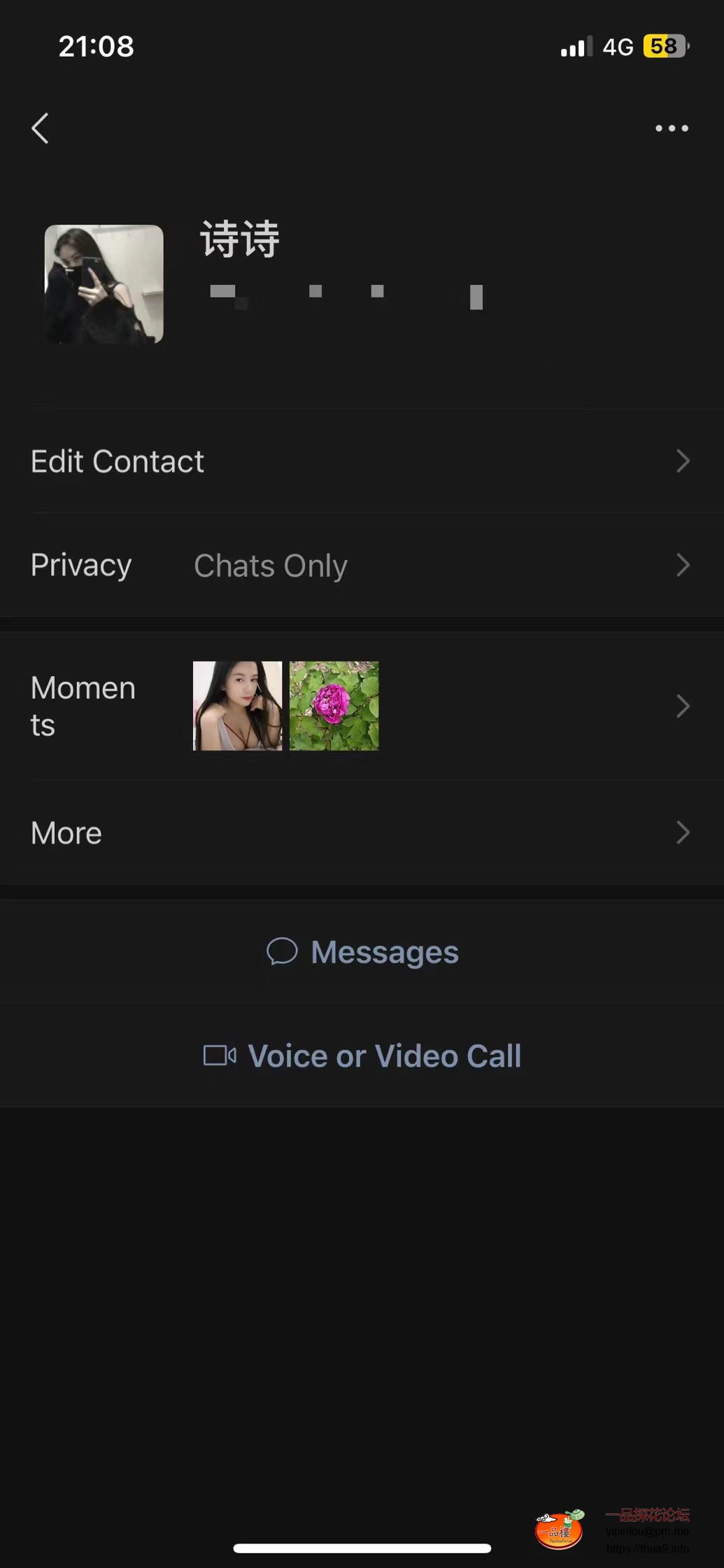The height and width of the screenshot is (1568, 724).
Task: View the contact's profile picture
Action: pyautogui.click(x=104, y=284)
